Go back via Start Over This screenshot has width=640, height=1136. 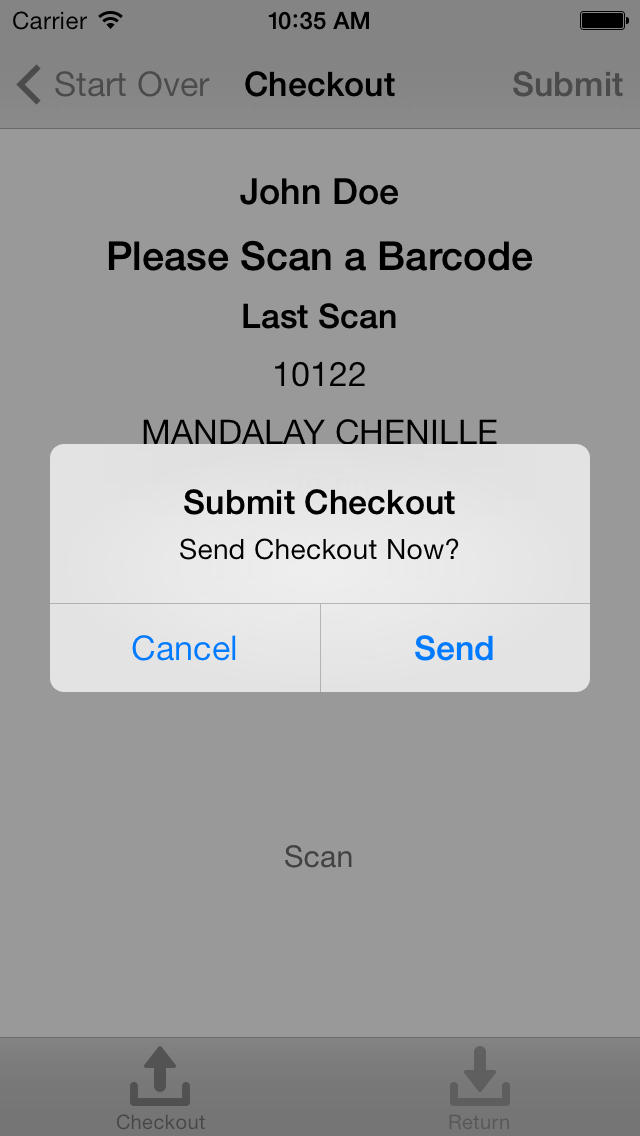pyautogui.click(x=112, y=85)
